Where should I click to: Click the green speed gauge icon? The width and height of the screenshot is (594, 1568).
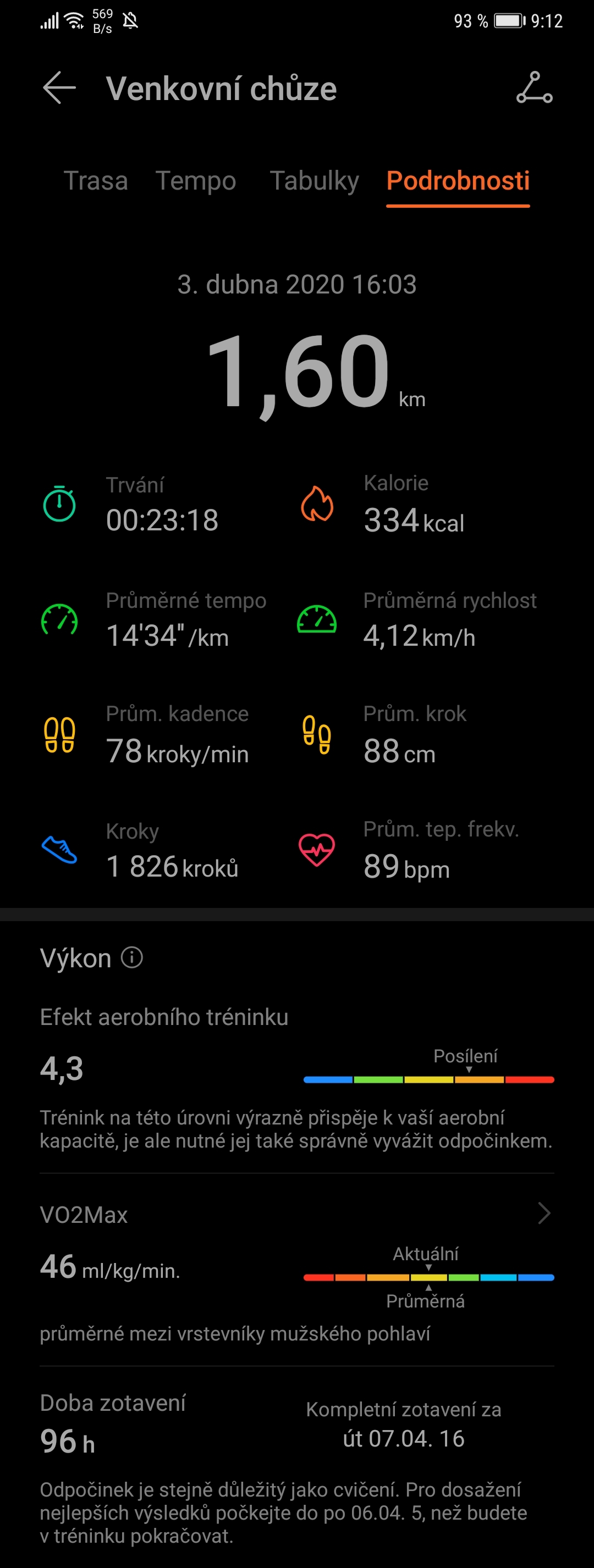click(x=317, y=620)
